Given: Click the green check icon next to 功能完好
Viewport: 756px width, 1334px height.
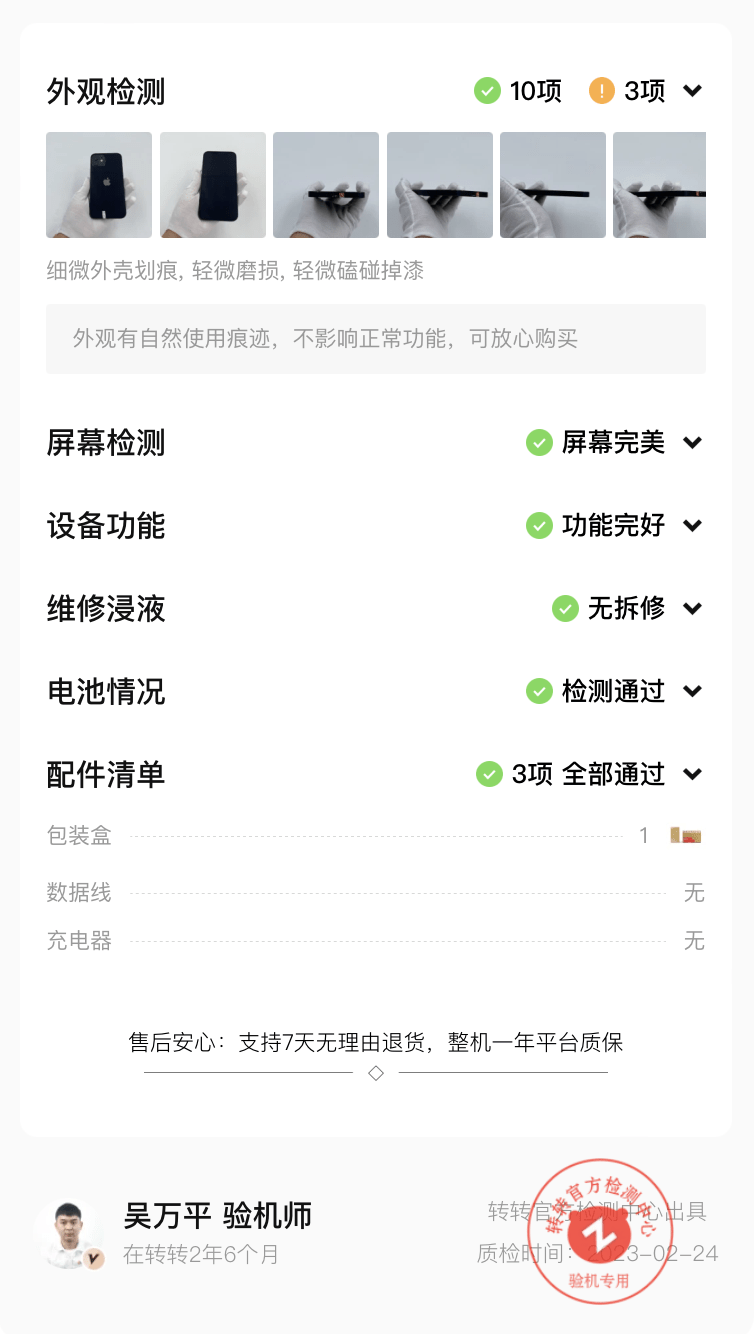Looking at the screenshot, I should tap(539, 526).
